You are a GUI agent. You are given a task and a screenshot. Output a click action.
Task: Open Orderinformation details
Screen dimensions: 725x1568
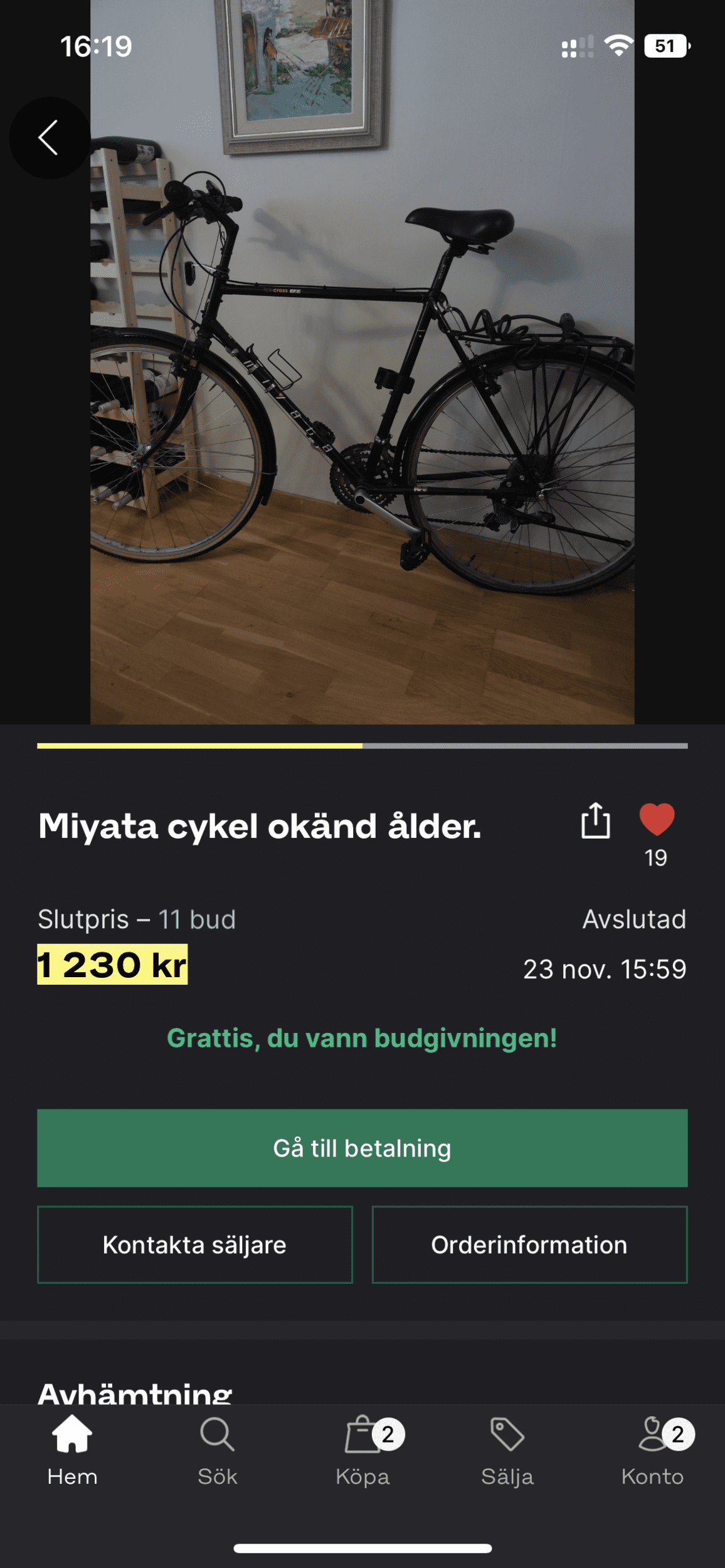click(x=529, y=1245)
